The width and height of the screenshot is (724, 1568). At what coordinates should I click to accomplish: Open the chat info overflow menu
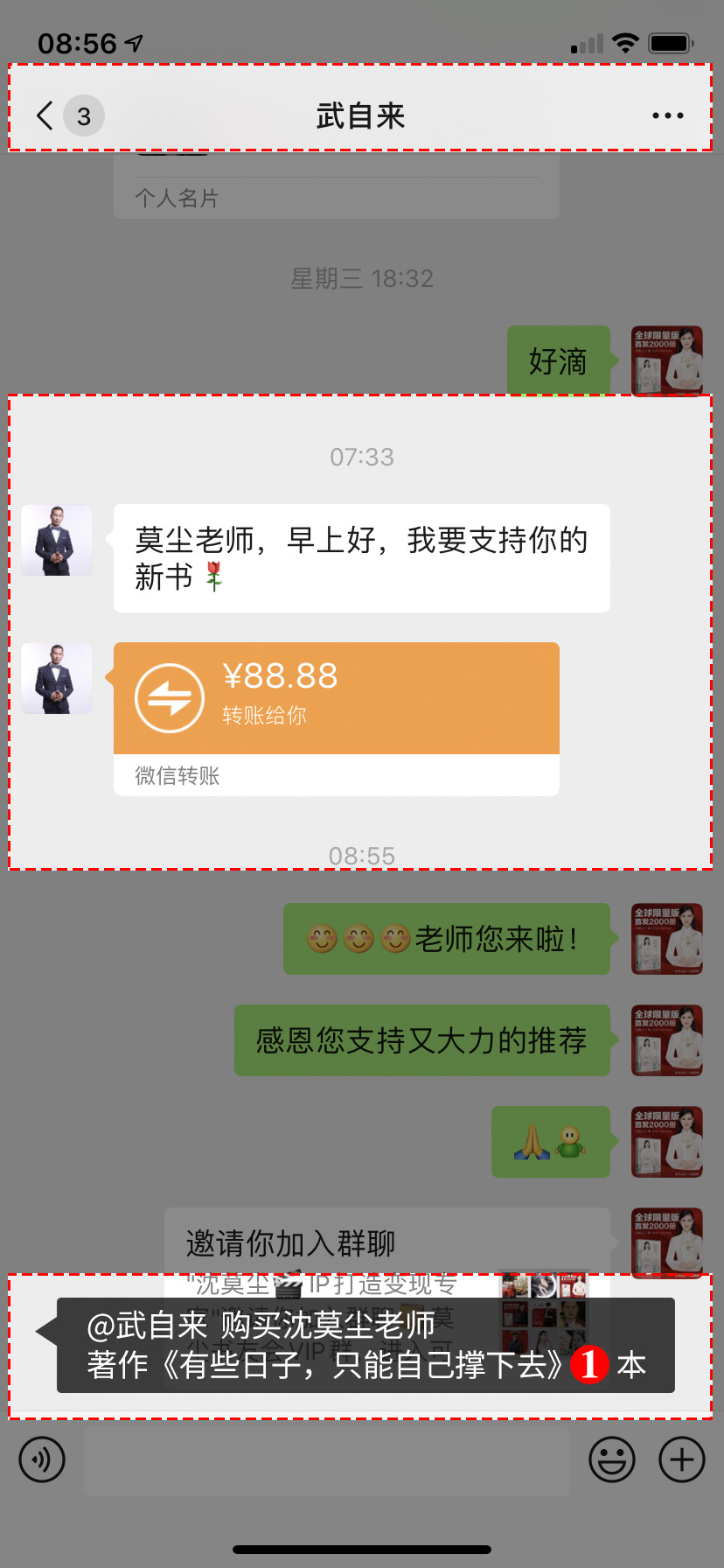(667, 115)
